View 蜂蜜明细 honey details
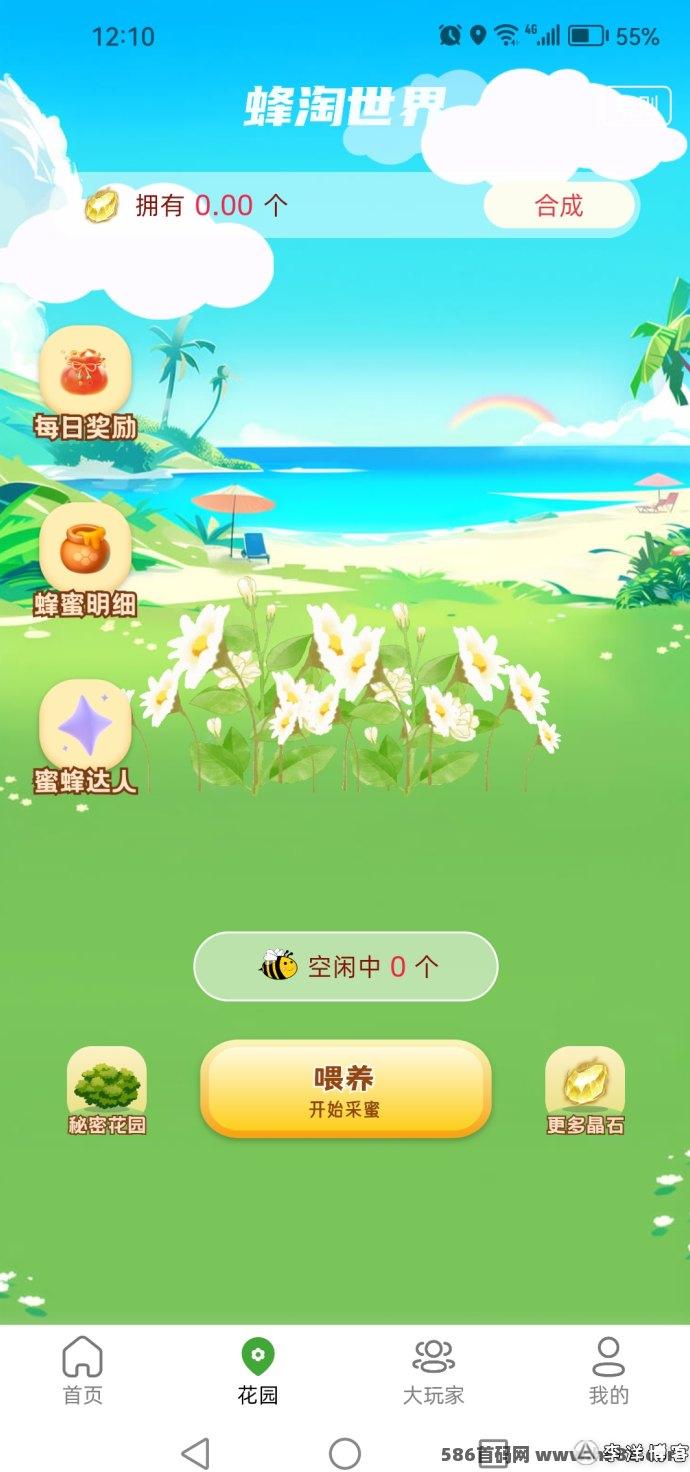690x1472 pixels. click(x=85, y=560)
